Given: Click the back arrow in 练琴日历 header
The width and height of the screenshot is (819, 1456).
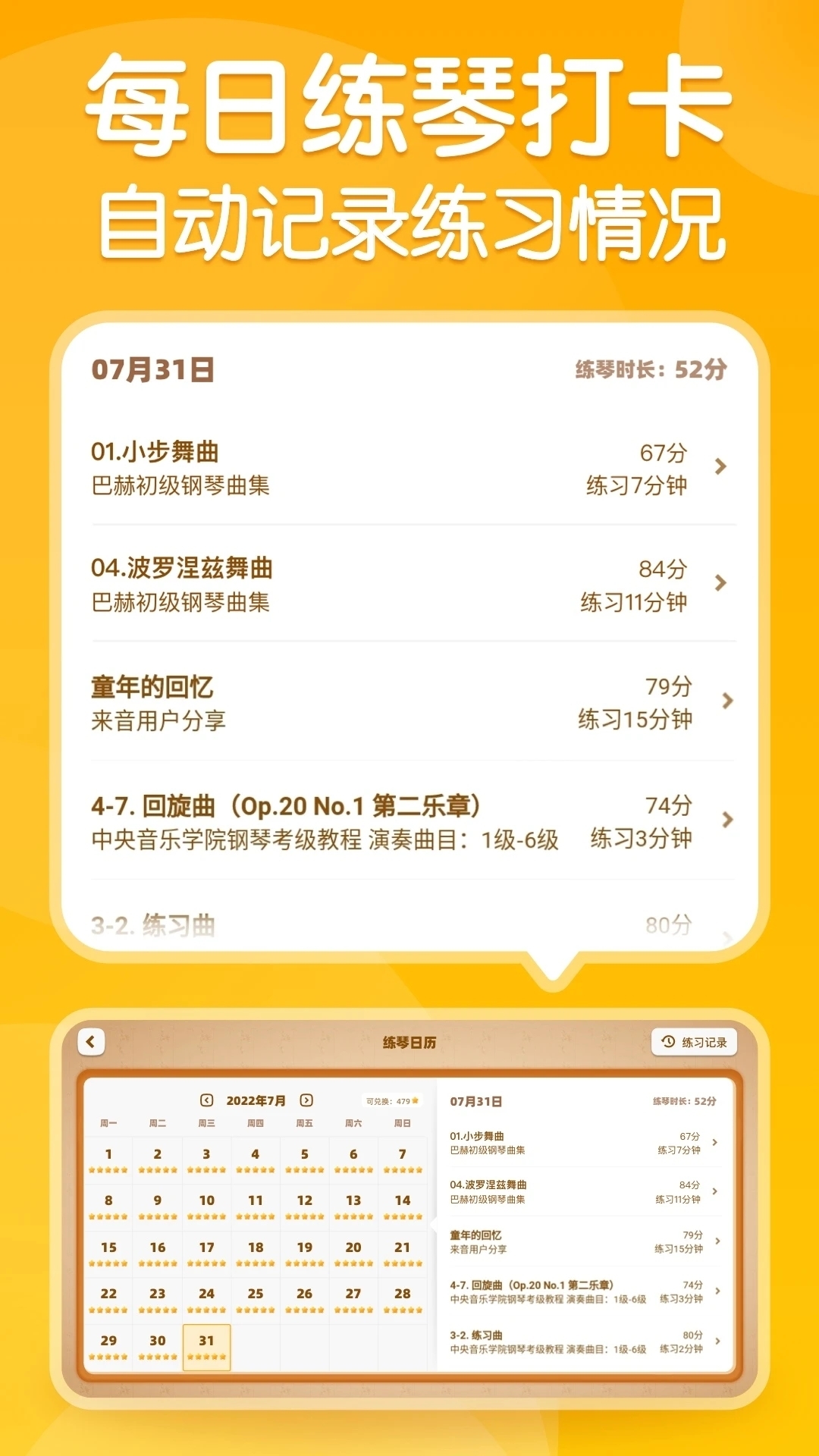Looking at the screenshot, I should 90,1042.
